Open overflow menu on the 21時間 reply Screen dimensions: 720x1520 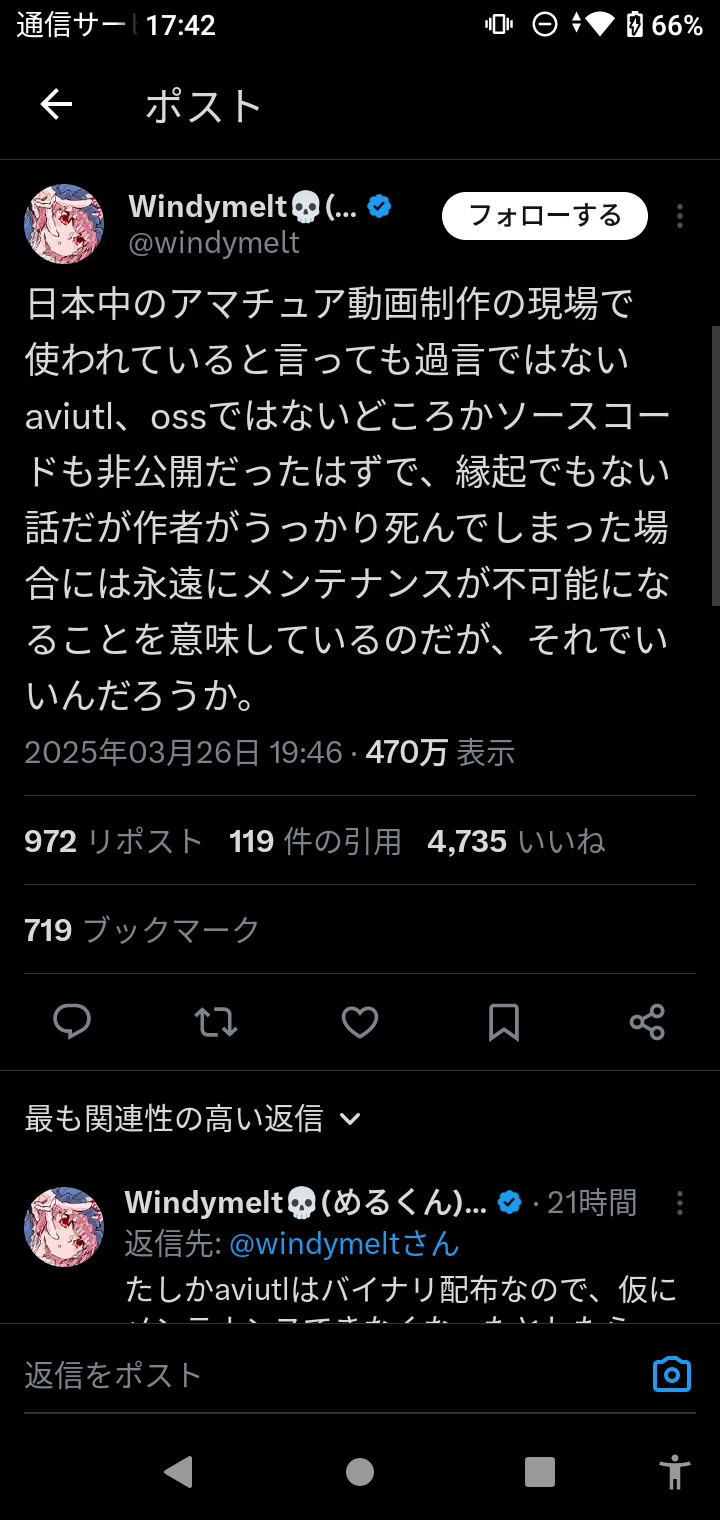pos(680,1203)
